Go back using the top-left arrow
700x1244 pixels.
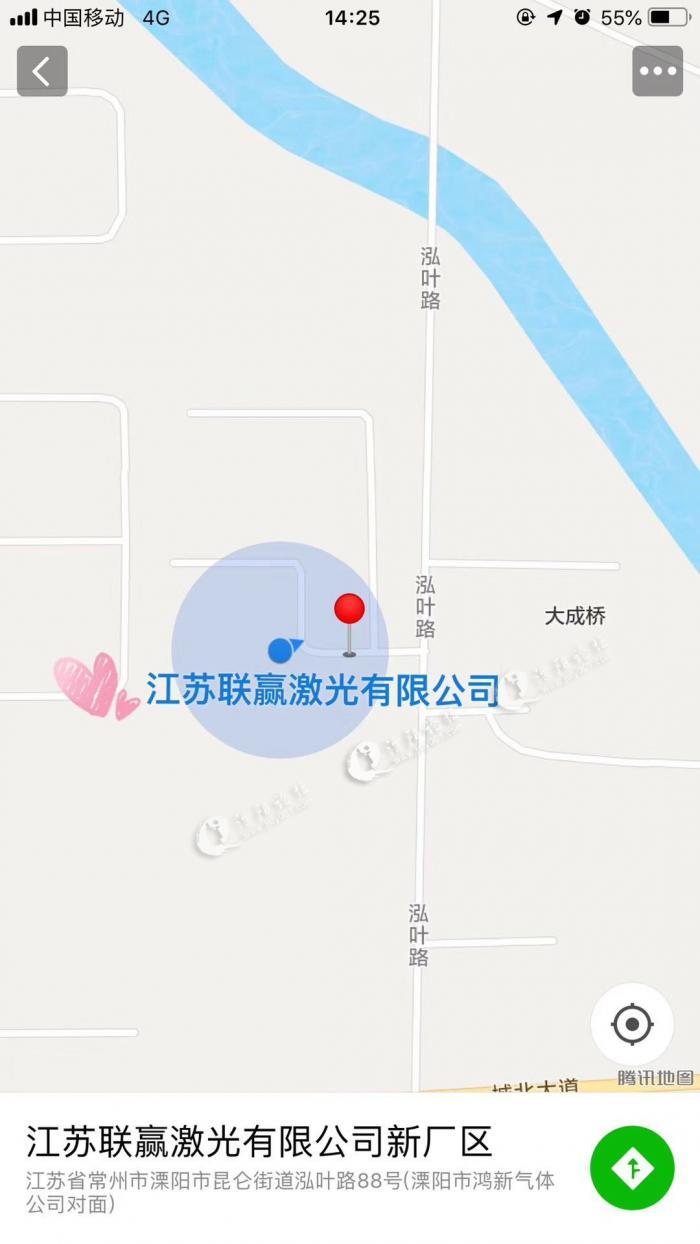coord(42,71)
